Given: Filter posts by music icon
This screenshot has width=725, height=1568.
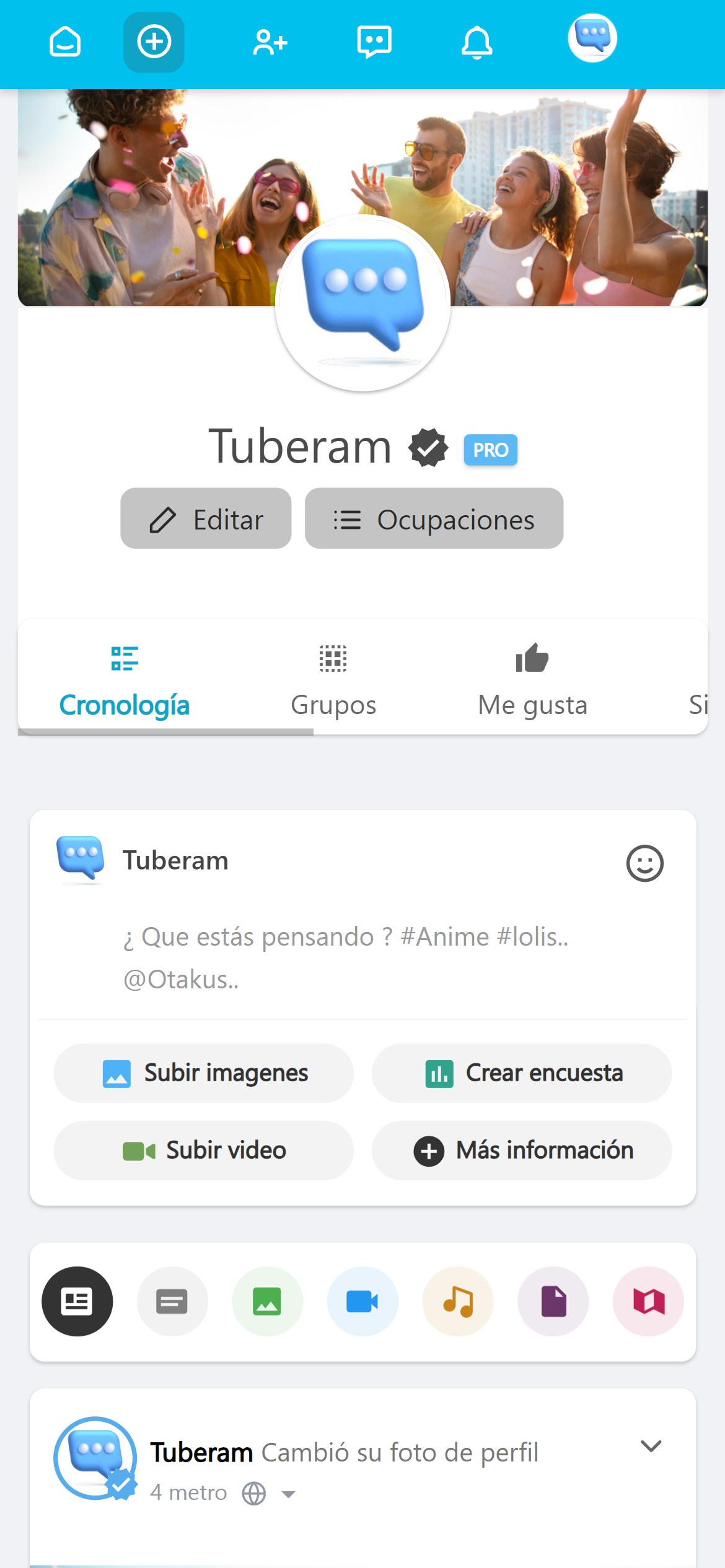Looking at the screenshot, I should pos(458,1301).
